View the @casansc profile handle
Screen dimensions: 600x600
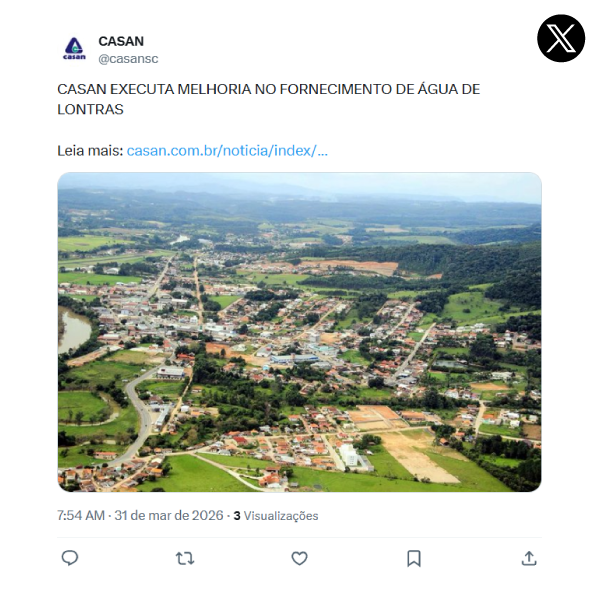[127, 59]
